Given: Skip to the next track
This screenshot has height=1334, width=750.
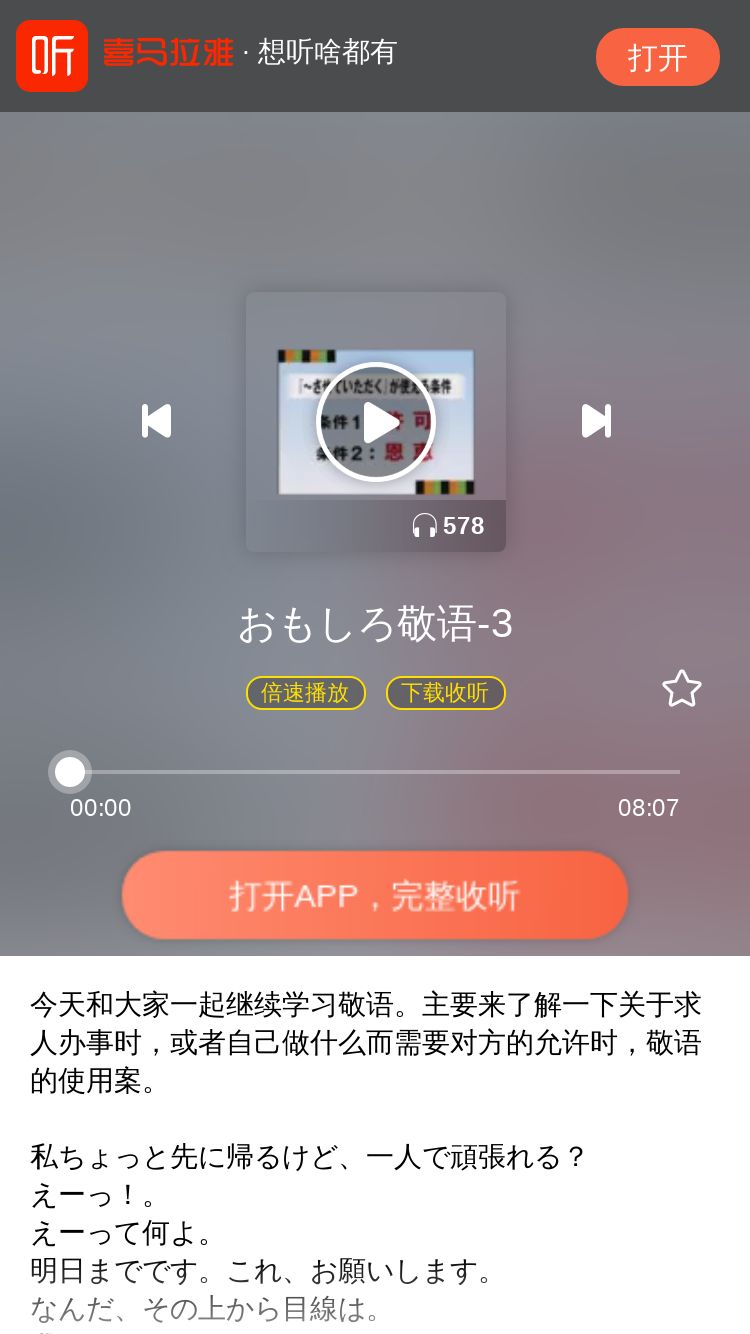Looking at the screenshot, I should [x=596, y=421].
